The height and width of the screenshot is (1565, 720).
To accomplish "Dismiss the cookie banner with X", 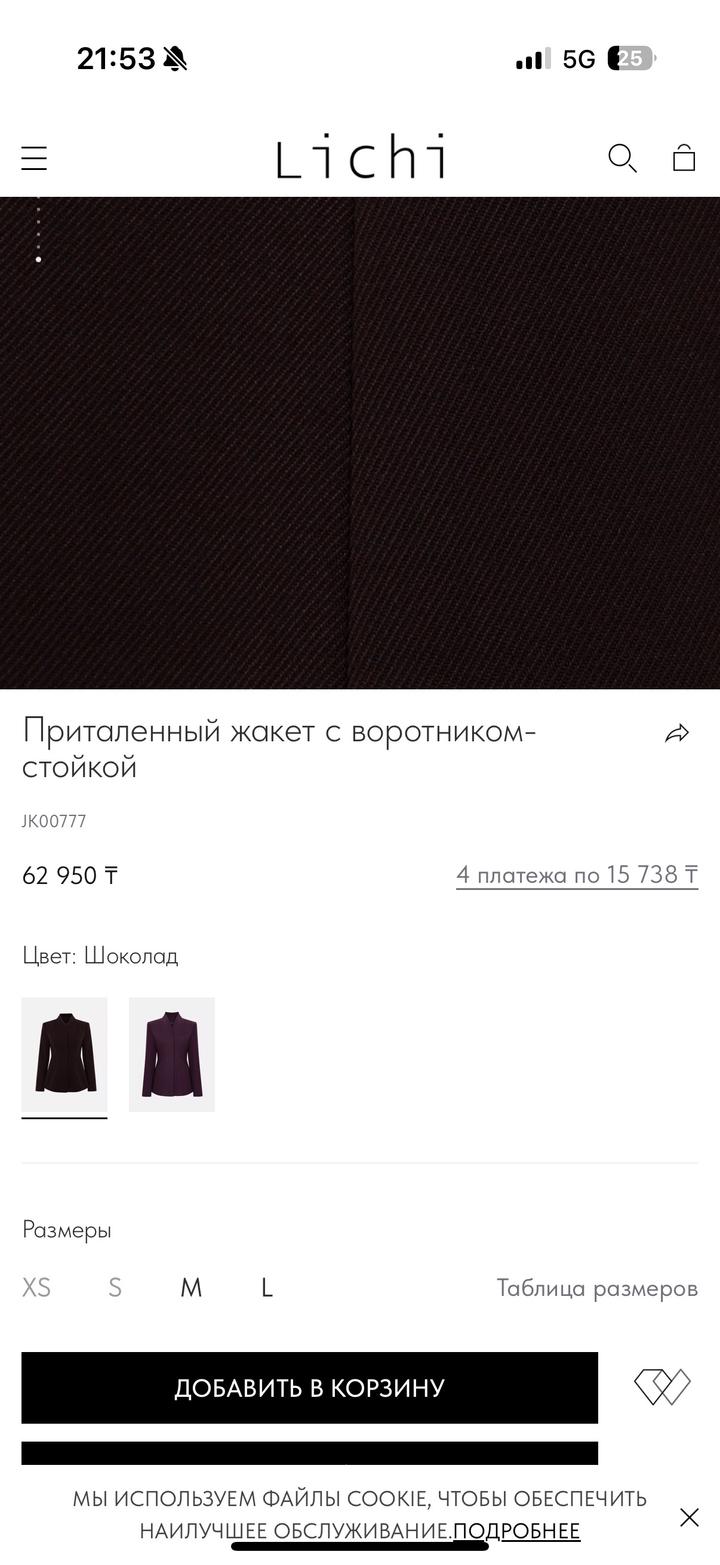I will click(689, 1518).
